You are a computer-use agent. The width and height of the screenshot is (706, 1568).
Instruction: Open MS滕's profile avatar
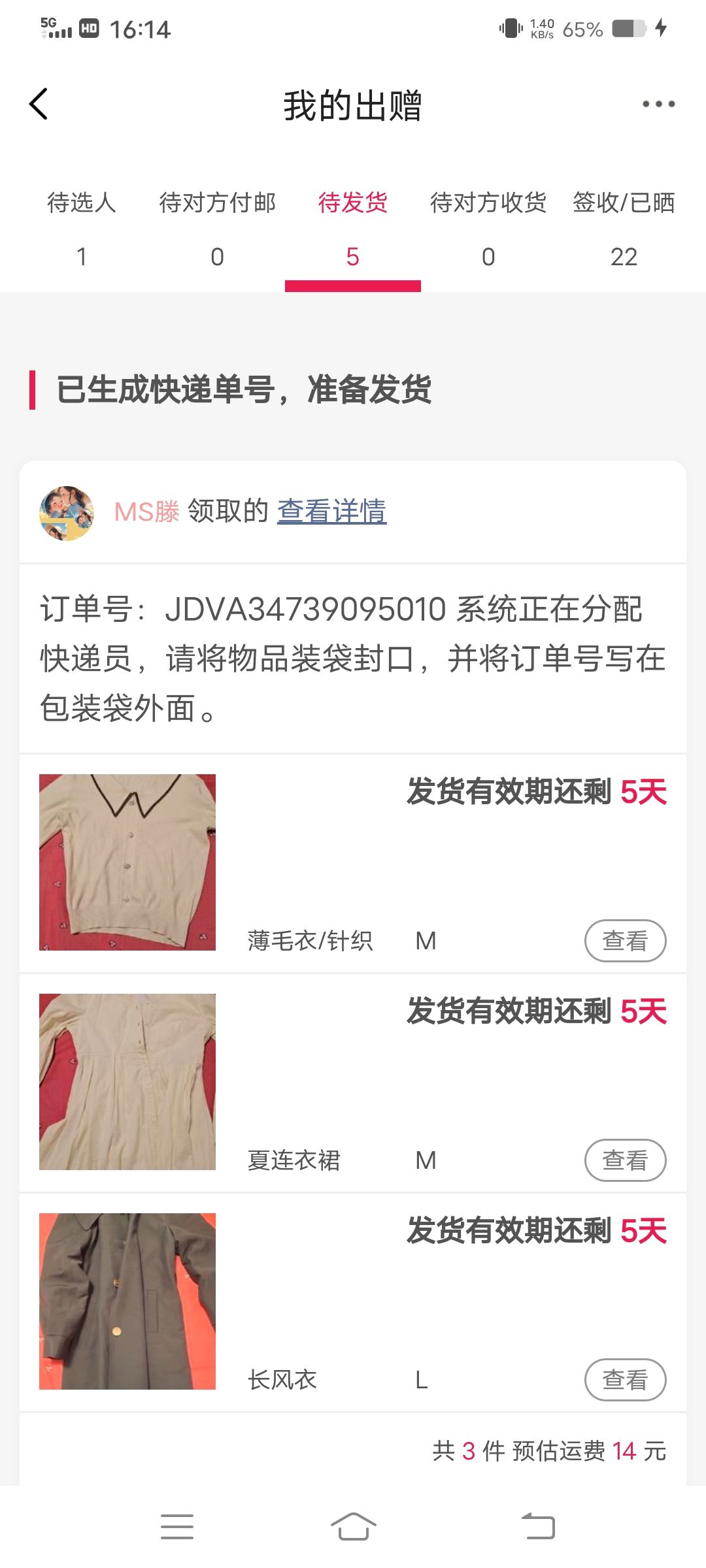pos(67,513)
